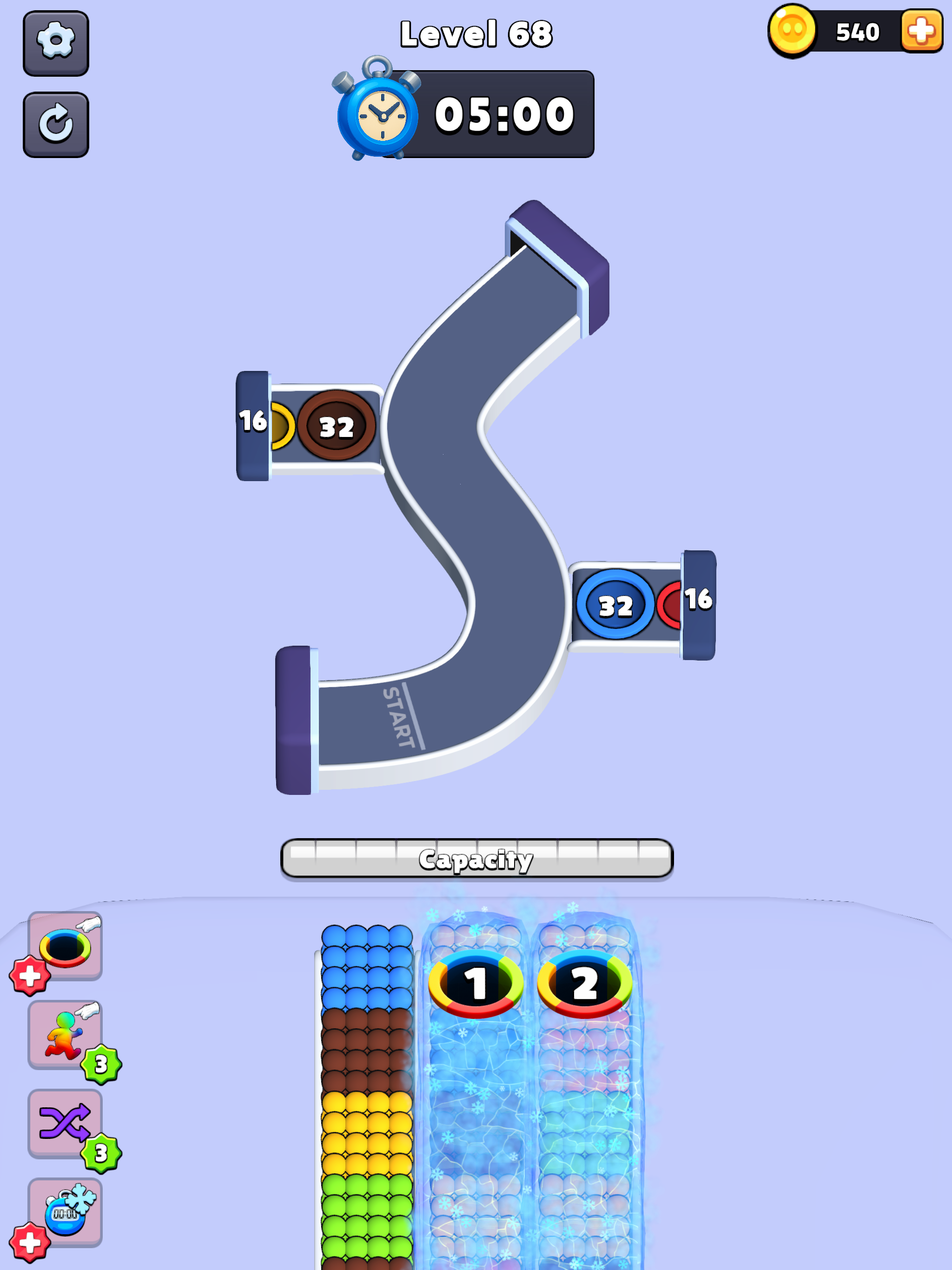952x1270 pixels.
Task: Click the Level 68 title
Action: (x=476, y=33)
